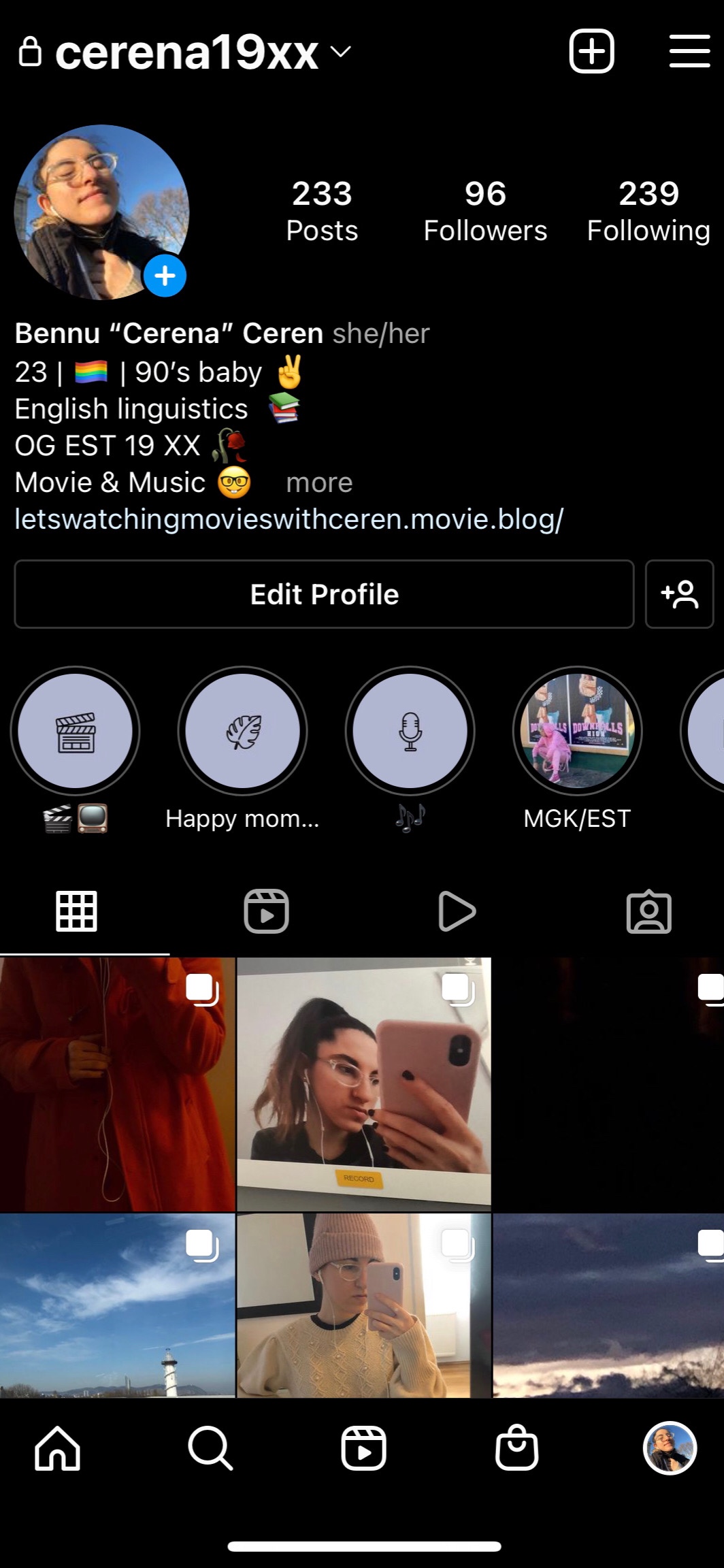Go to the Home feed
The image size is (724, 1568).
pyautogui.click(x=58, y=1448)
